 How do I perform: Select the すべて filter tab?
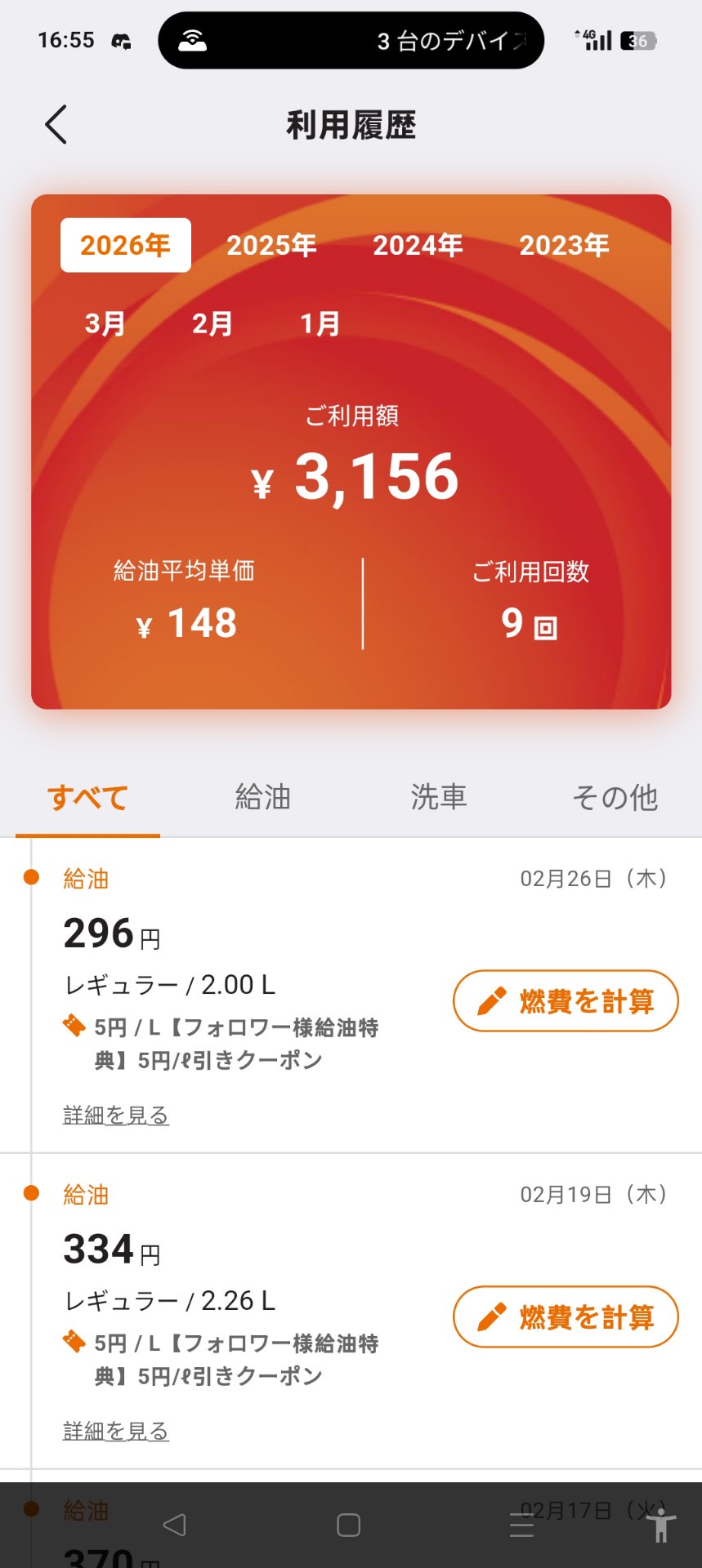point(87,797)
